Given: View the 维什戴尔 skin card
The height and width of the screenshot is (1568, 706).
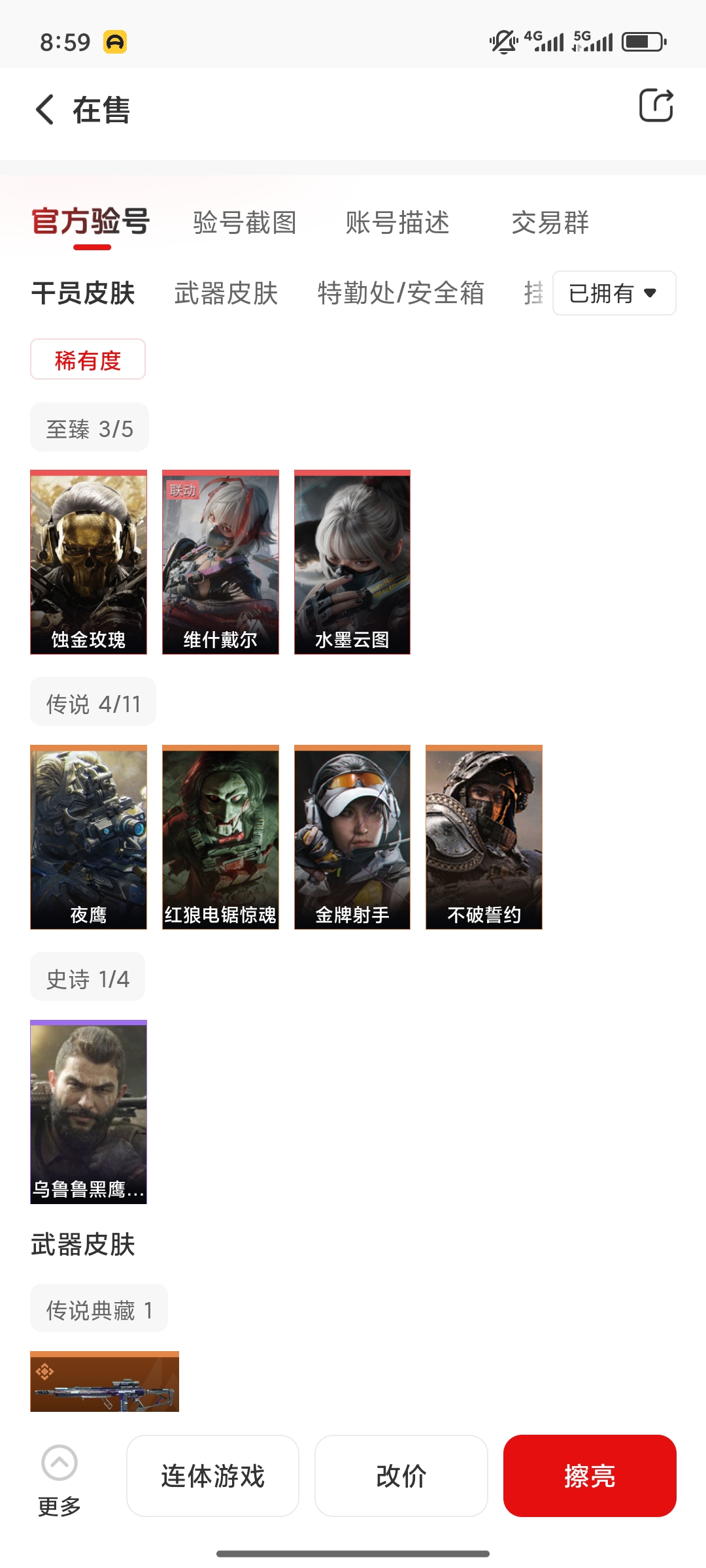Looking at the screenshot, I should pos(220,562).
